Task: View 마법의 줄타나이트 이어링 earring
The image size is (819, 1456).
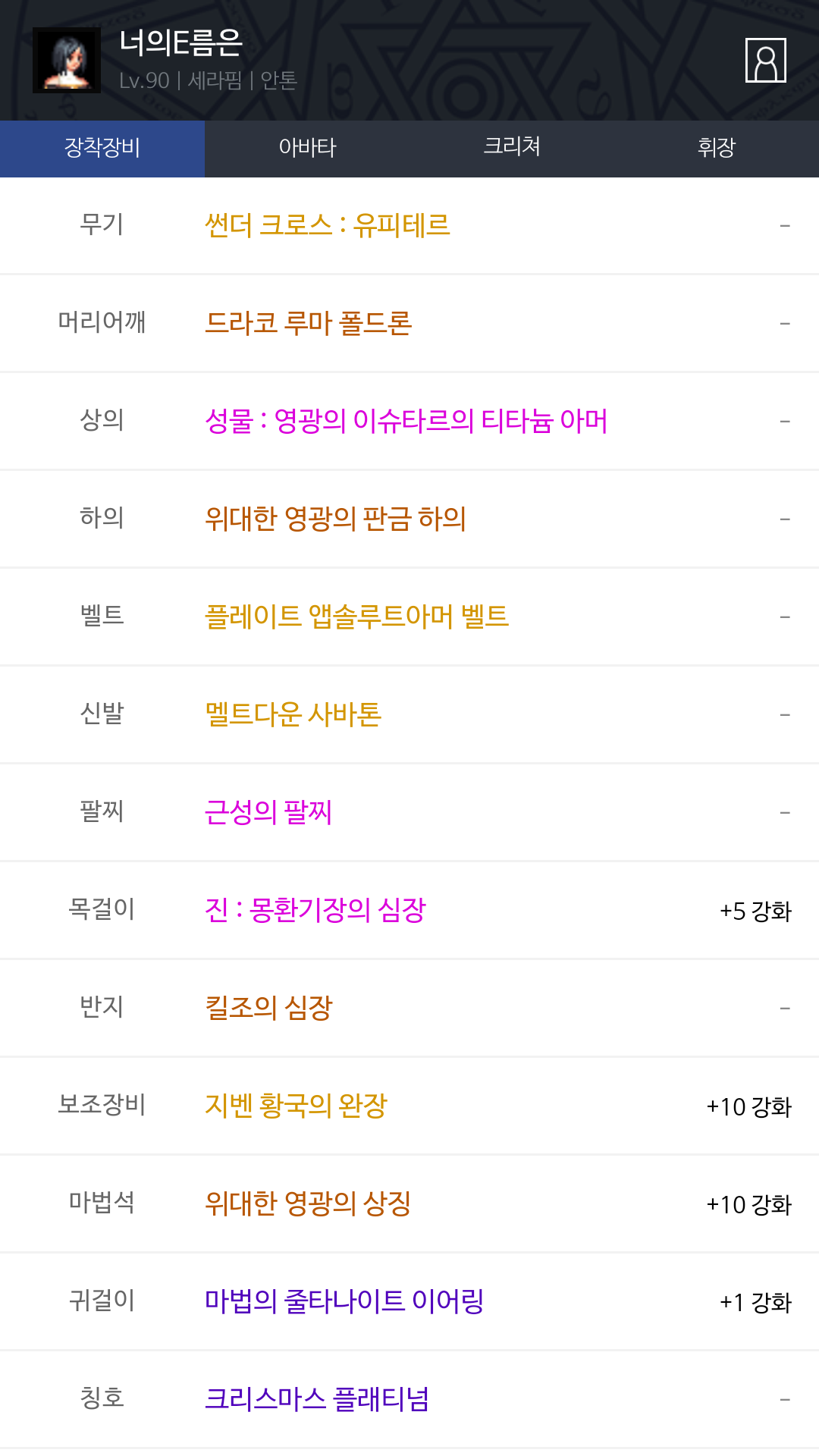Action: click(x=344, y=1301)
